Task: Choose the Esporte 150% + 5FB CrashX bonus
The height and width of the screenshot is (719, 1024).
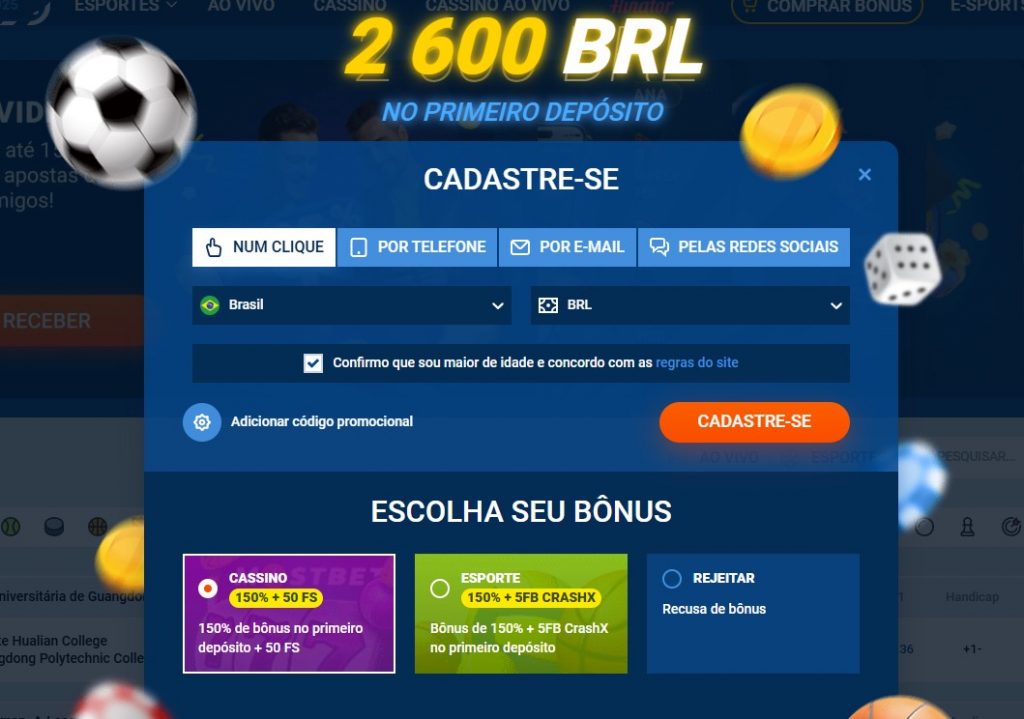Action: 521,613
